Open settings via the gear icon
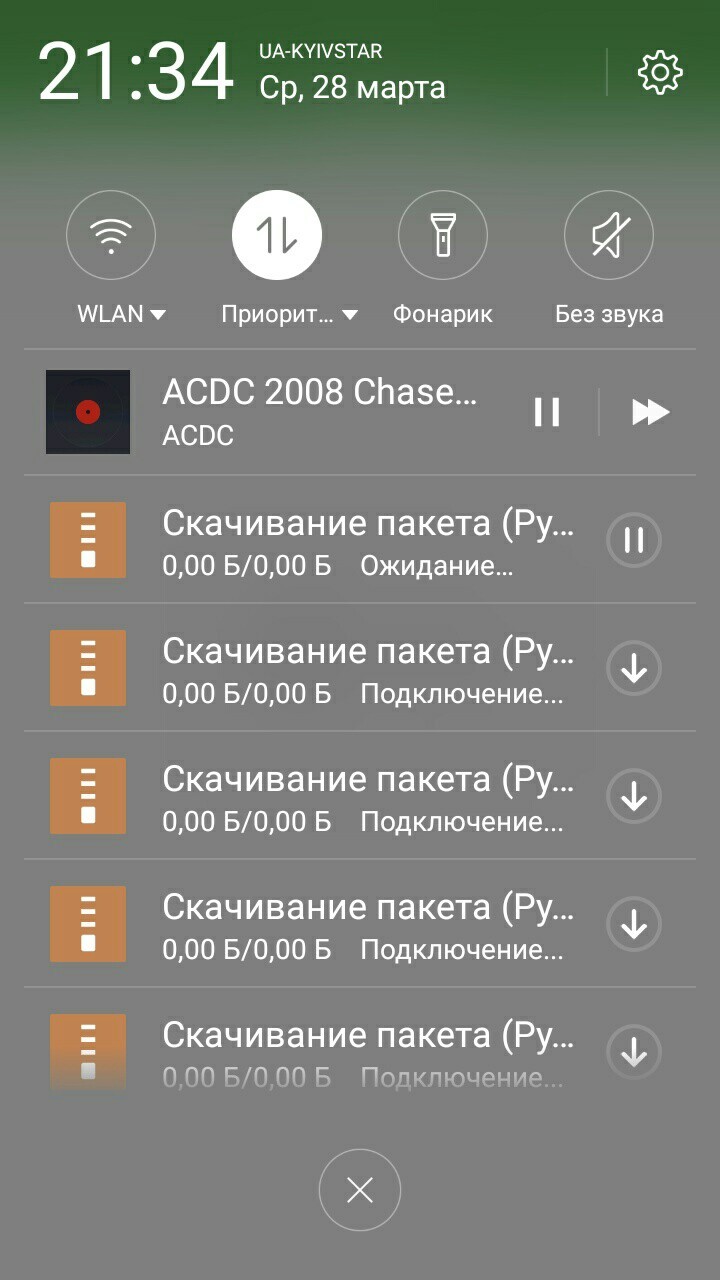720x1280 pixels. tap(660, 73)
